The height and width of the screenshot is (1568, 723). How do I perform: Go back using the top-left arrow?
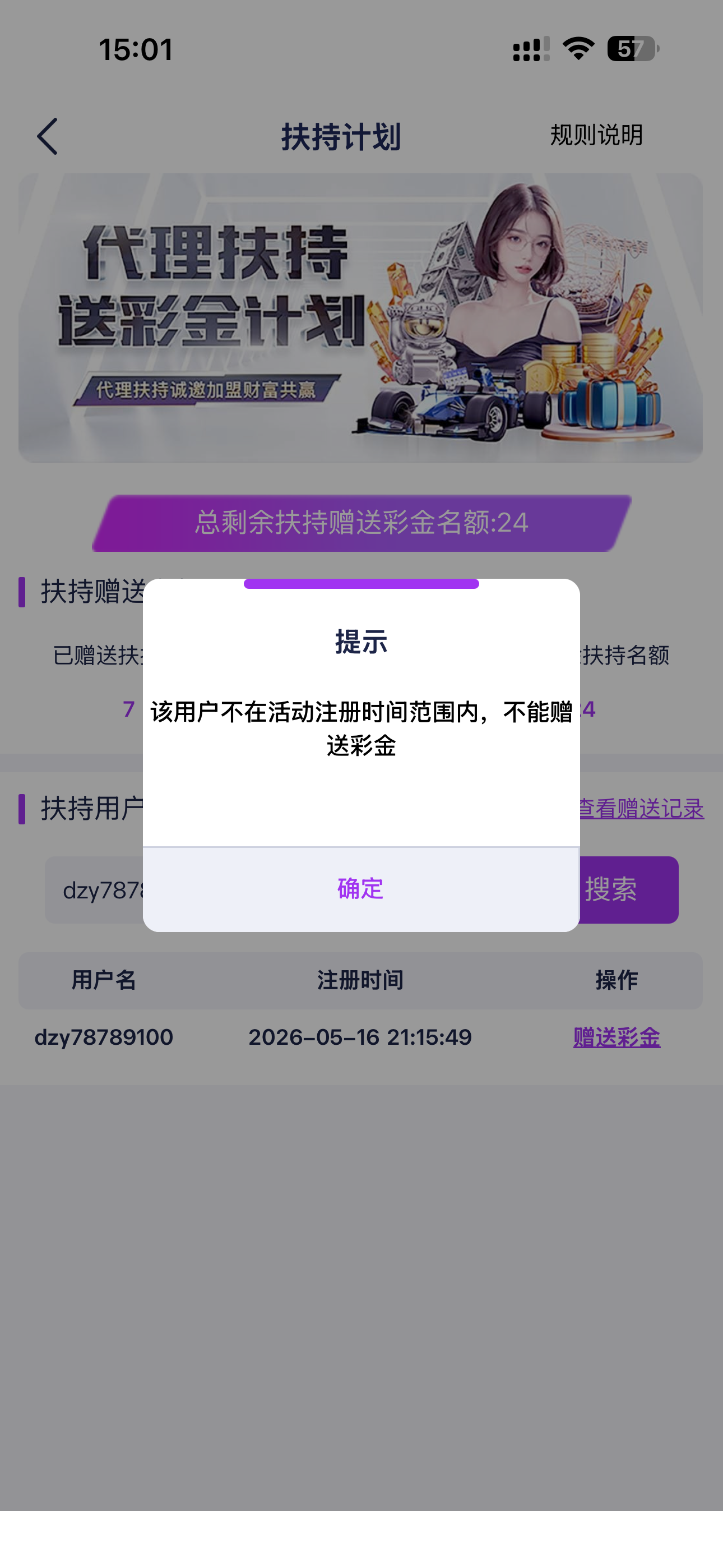tap(48, 136)
